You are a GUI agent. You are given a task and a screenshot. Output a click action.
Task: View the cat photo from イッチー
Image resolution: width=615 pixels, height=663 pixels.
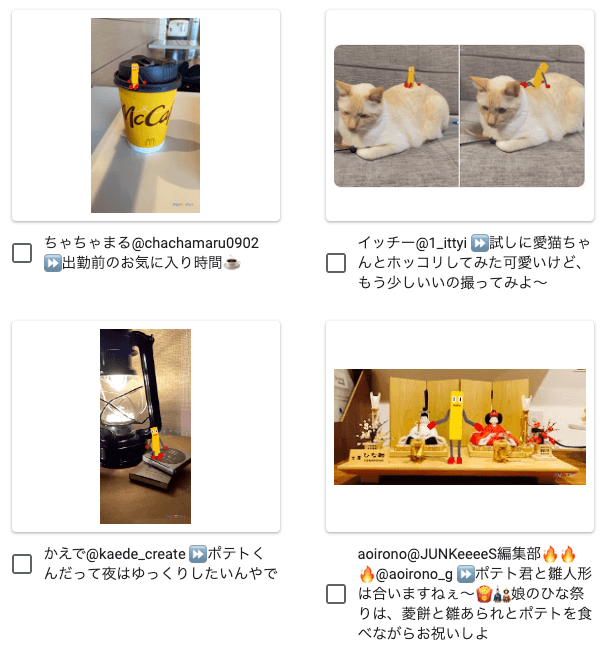(x=459, y=116)
